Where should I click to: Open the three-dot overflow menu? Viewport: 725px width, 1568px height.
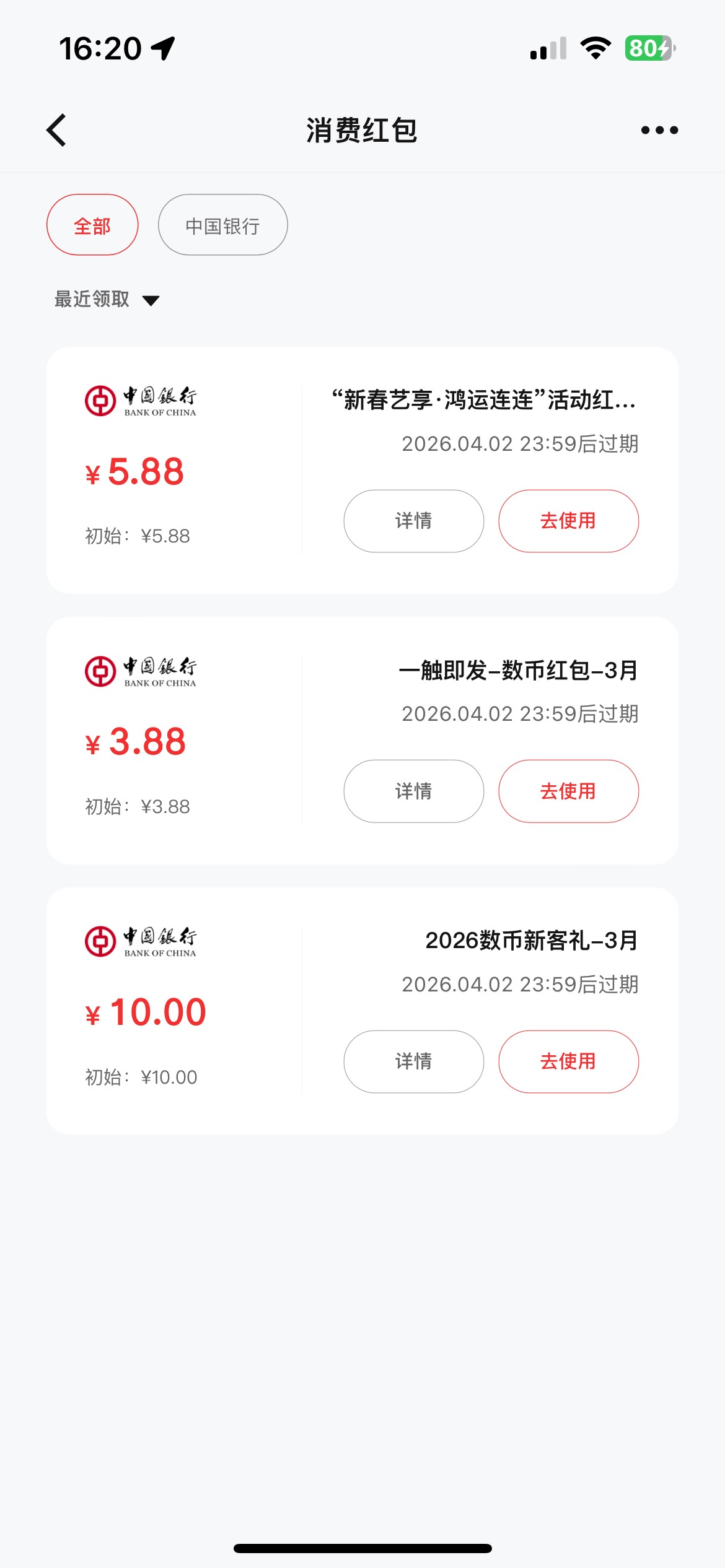(x=659, y=130)
